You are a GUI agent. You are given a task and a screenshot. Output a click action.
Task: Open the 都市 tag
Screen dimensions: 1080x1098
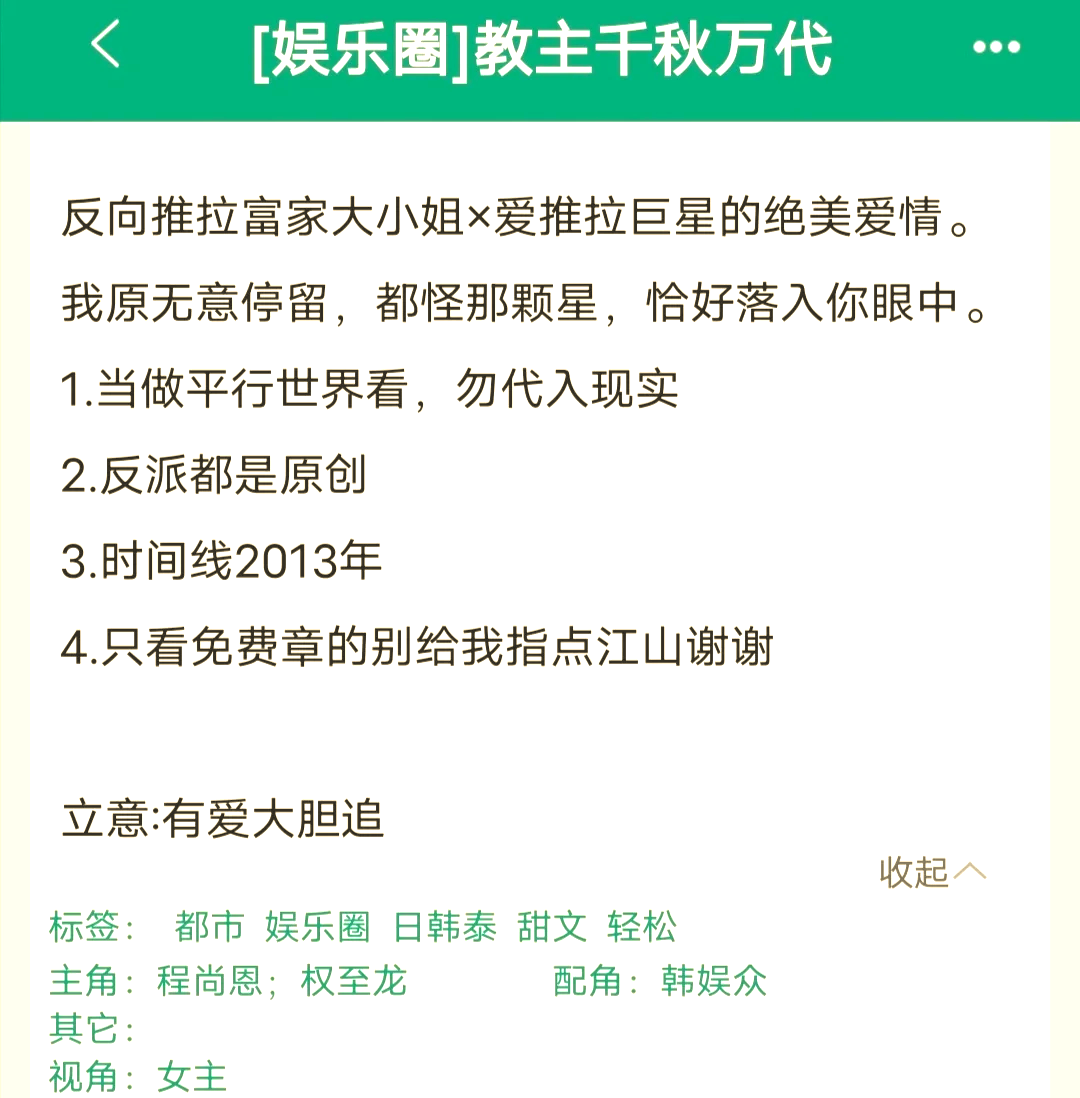click(x=209, y=927)
